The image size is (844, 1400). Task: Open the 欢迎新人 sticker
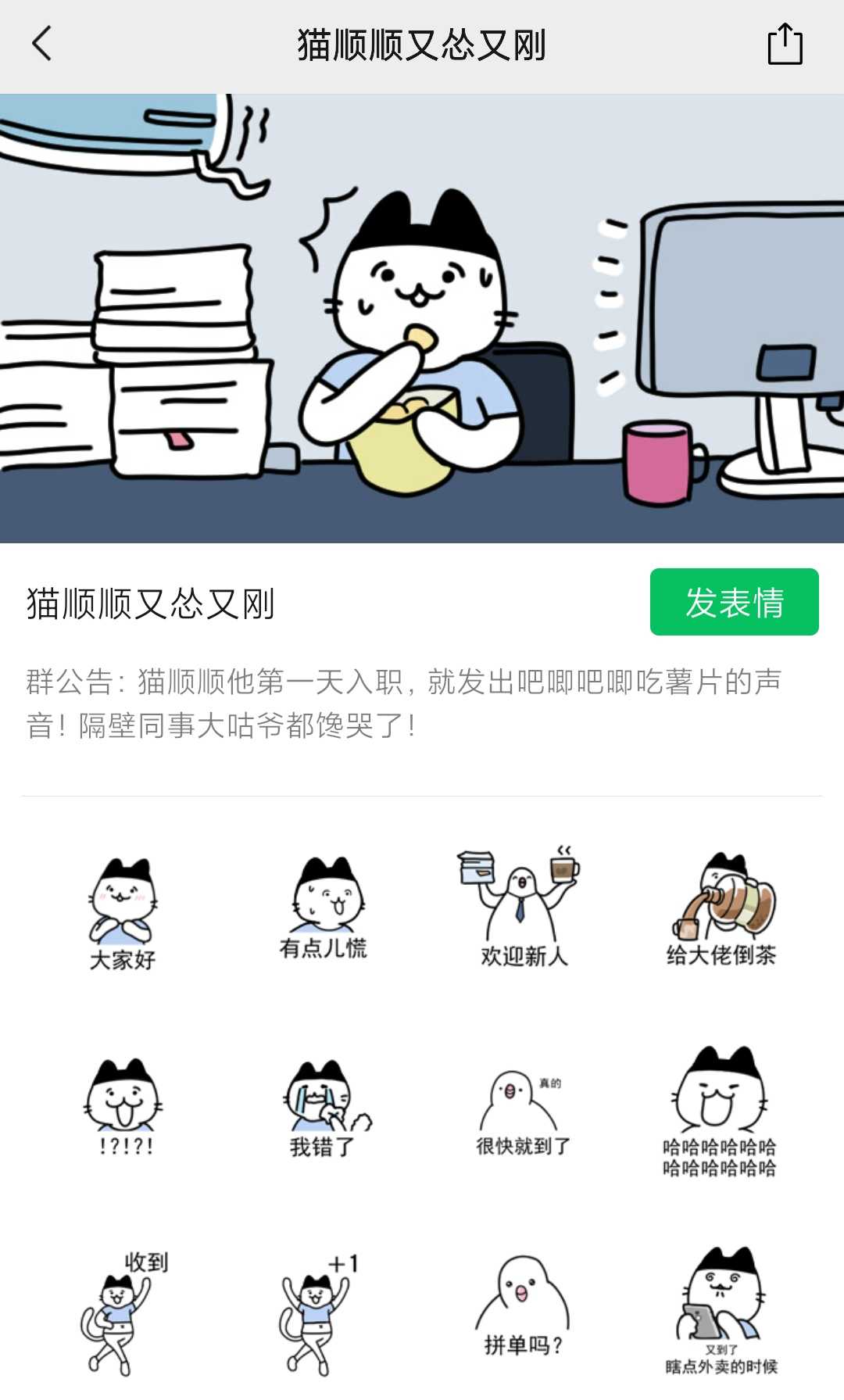[x=522, y=907]
